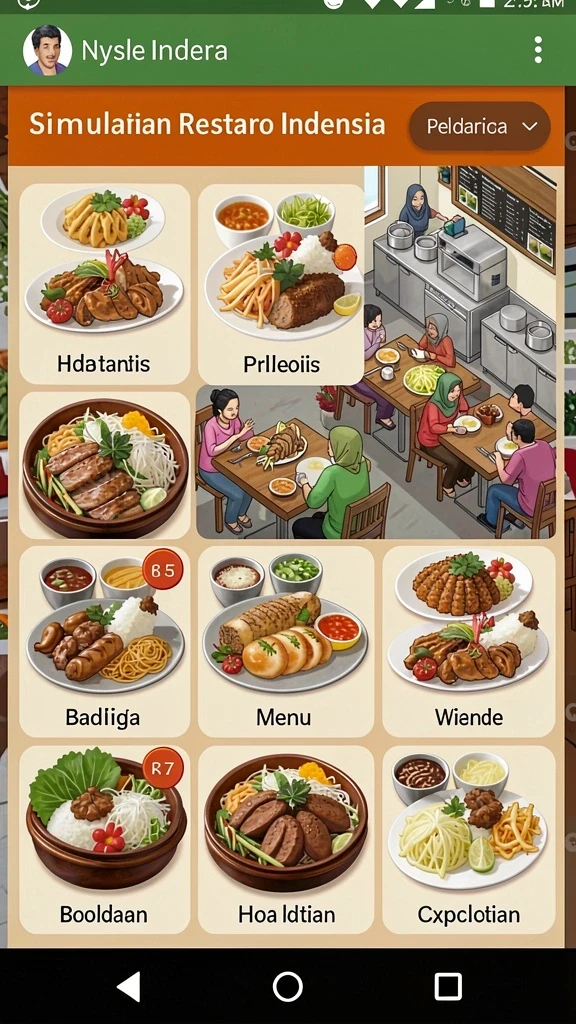Open Nysle Indera's profile avatar
576x1024 pixels.
point(47,50)
